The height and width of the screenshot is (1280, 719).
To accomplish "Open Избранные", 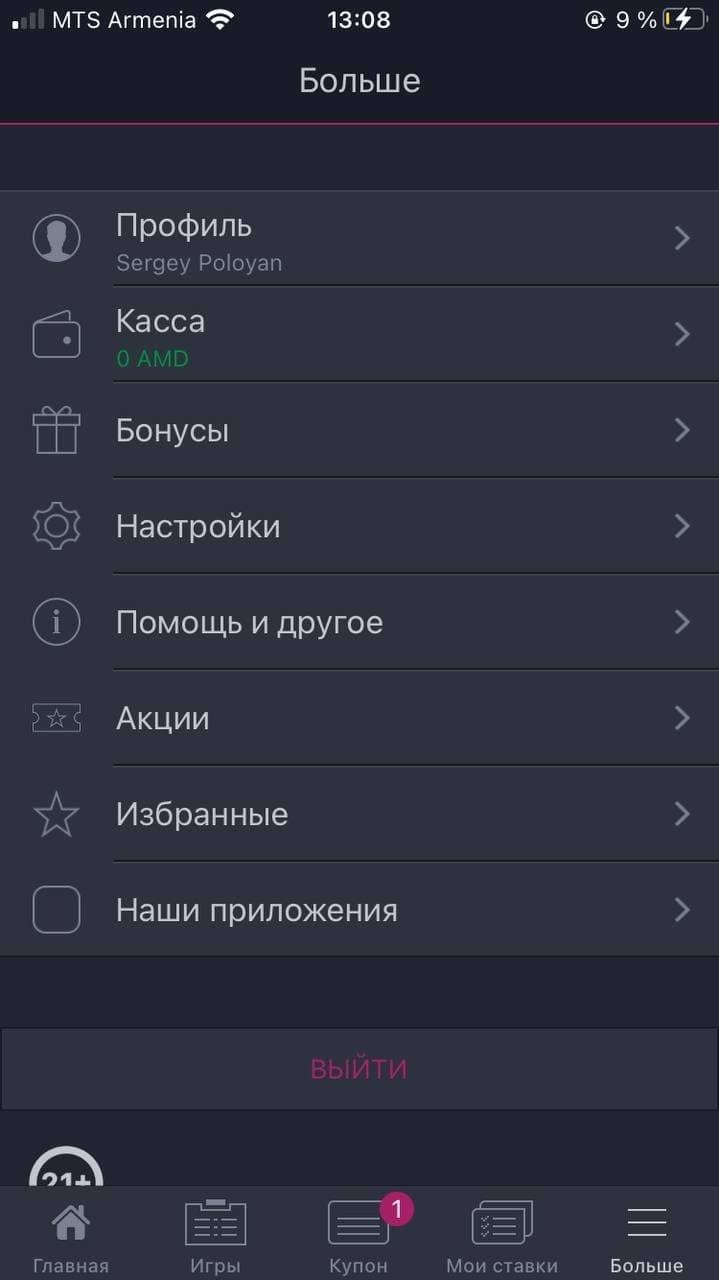I will 359,814.
